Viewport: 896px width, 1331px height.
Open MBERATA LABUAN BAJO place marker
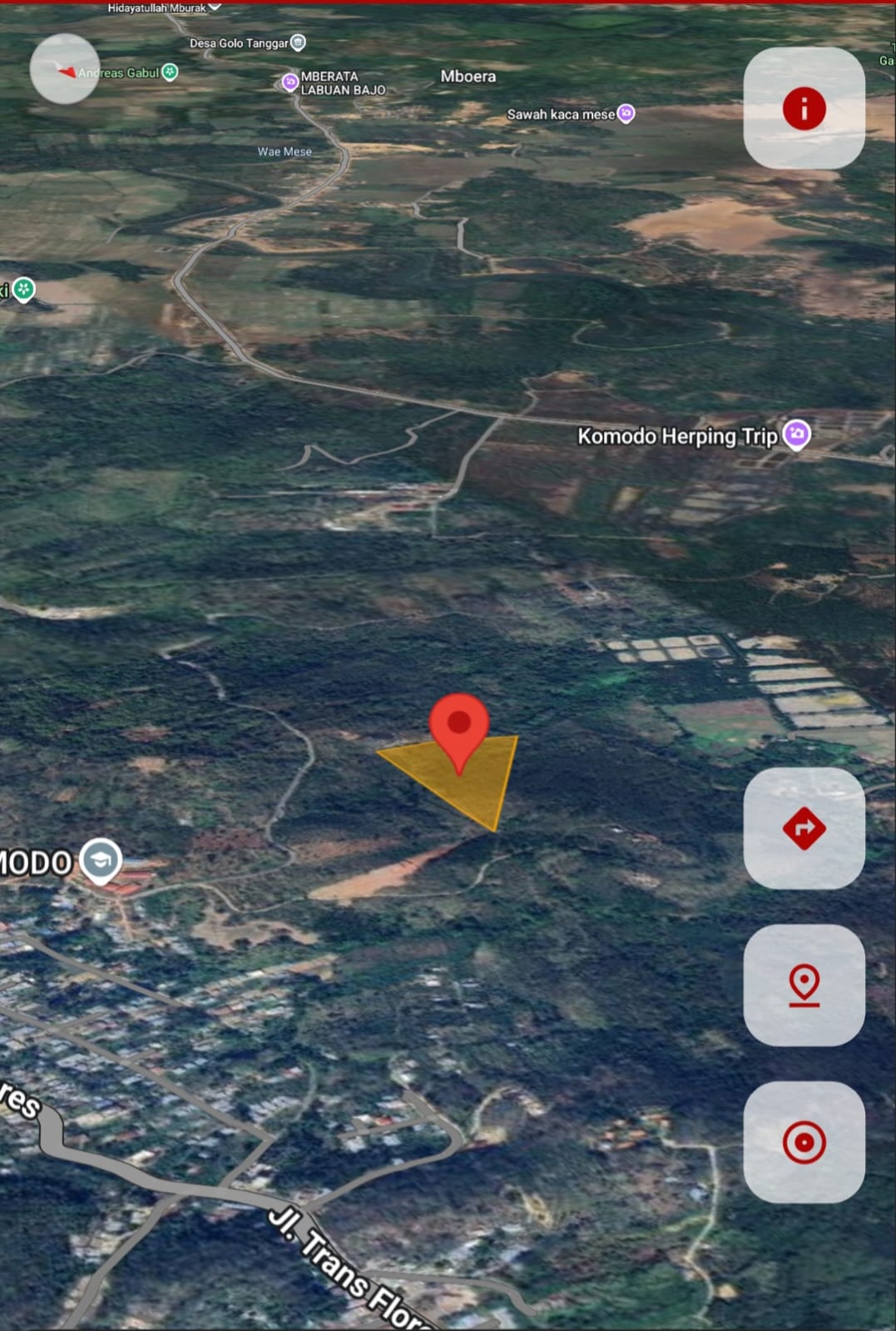pos(290,82)
